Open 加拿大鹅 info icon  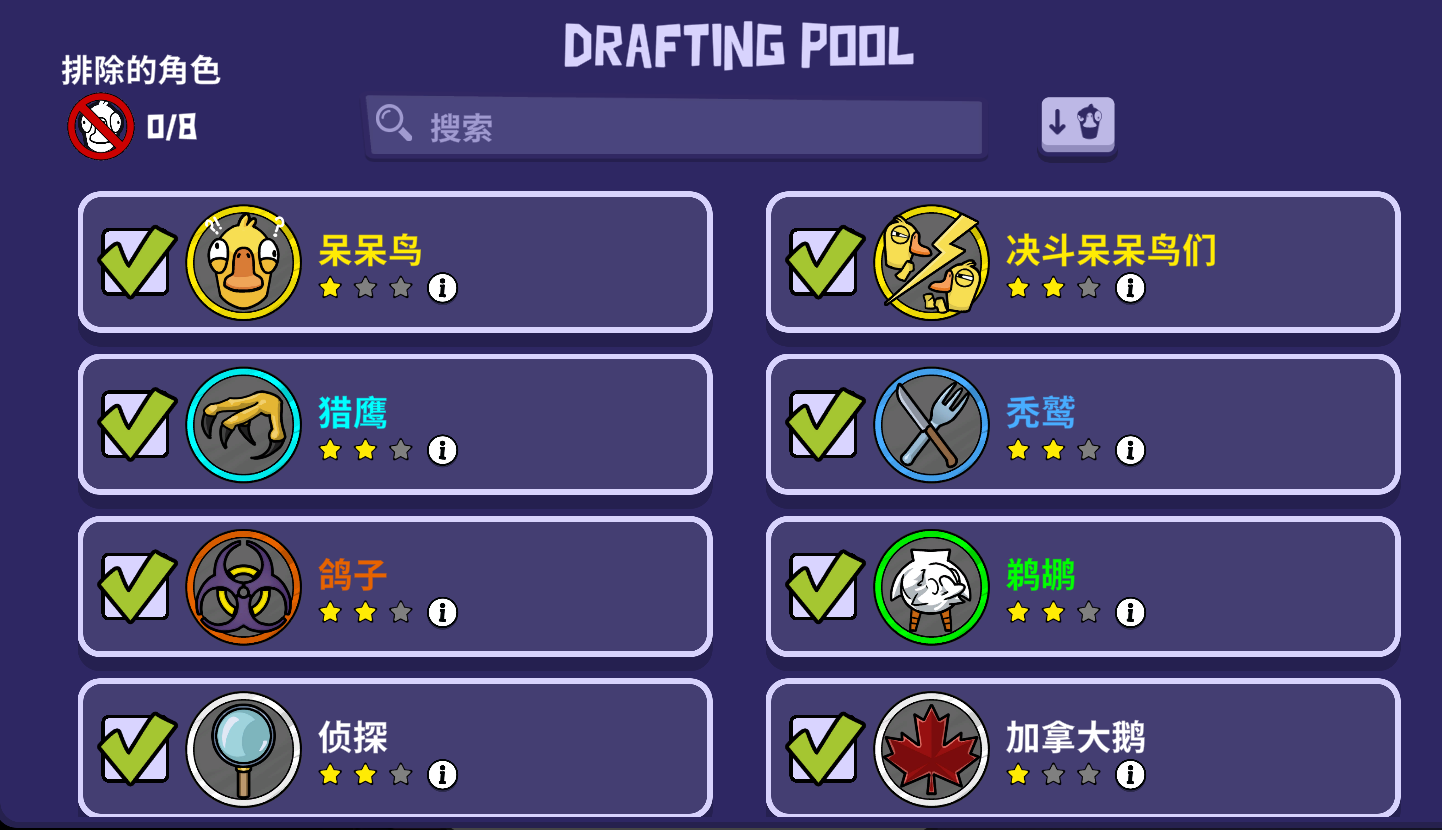[x=1130, y=774]
